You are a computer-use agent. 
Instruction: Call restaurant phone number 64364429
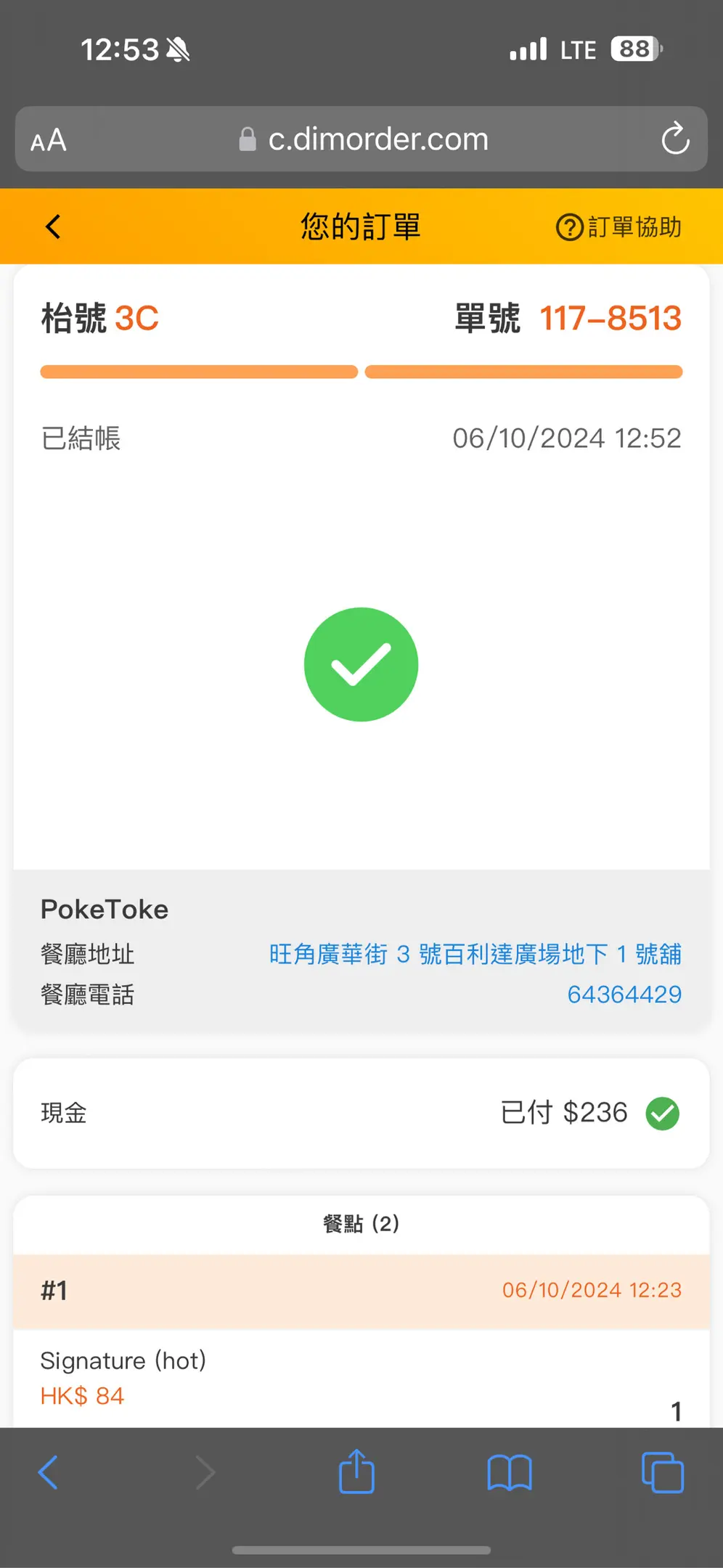tap(624, 995)
